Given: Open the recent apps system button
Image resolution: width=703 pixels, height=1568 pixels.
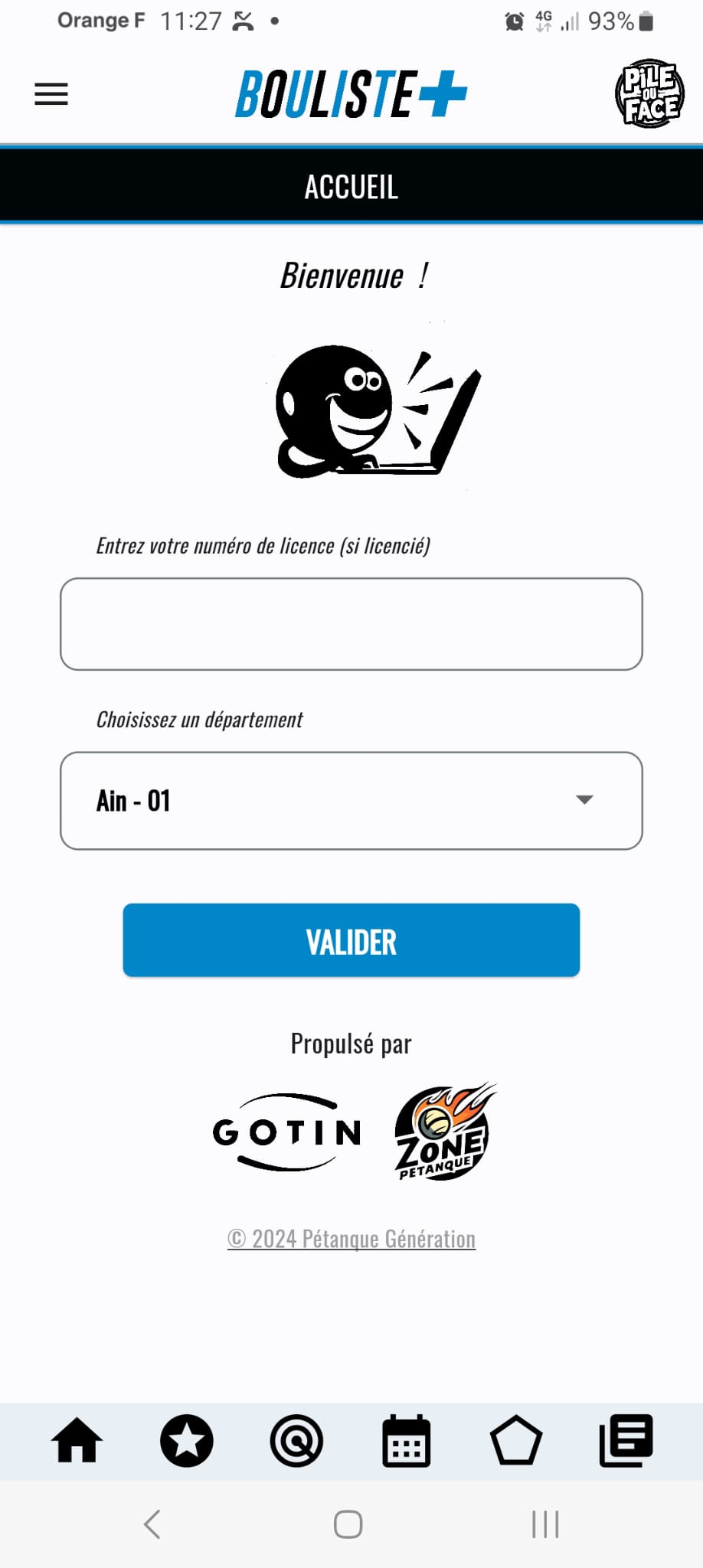Looking at the screenshot, I should [x=545, y=1524].
